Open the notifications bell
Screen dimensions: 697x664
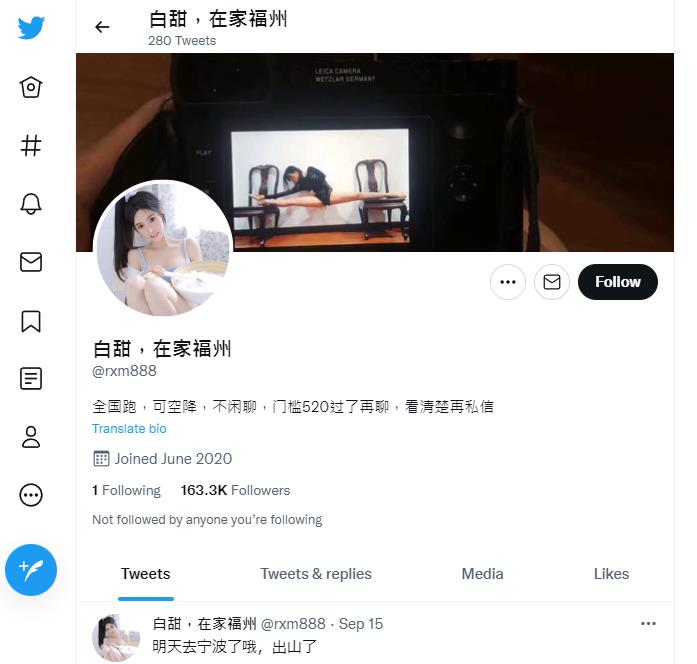(31, 204)
